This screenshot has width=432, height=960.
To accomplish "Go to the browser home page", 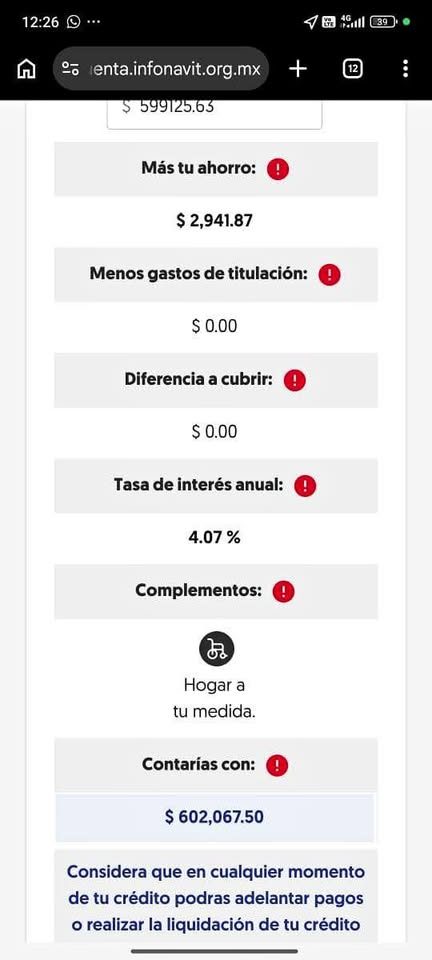I will pyautogui.click(x=26, y=69).
